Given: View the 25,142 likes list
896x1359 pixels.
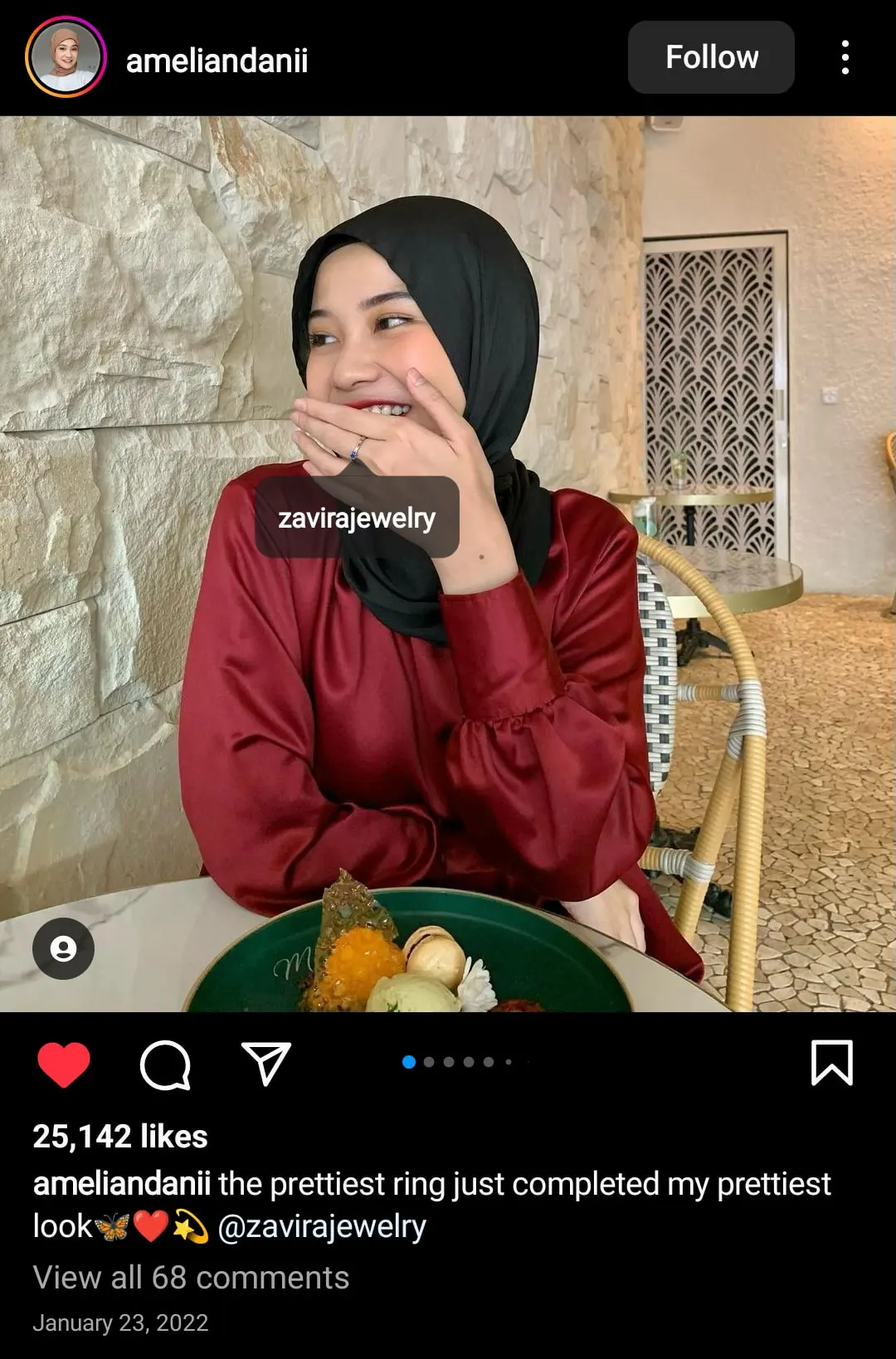Looking at the screenshot, I should point(120,1137).
